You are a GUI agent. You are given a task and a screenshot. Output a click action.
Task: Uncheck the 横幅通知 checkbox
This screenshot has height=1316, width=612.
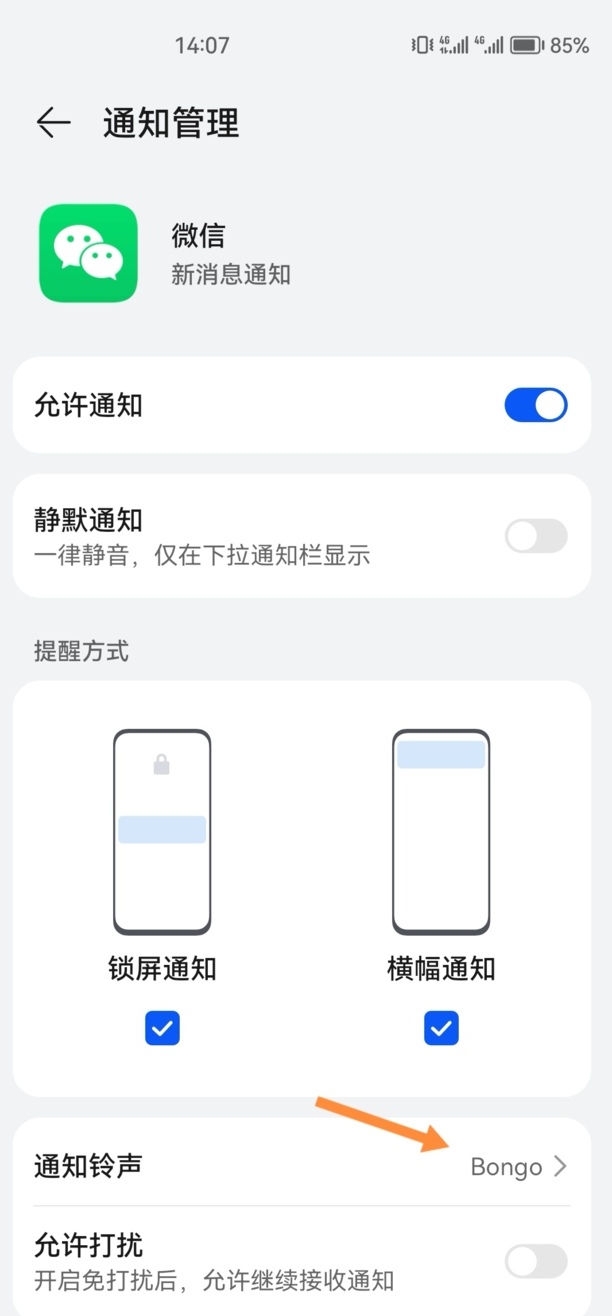441,1028
